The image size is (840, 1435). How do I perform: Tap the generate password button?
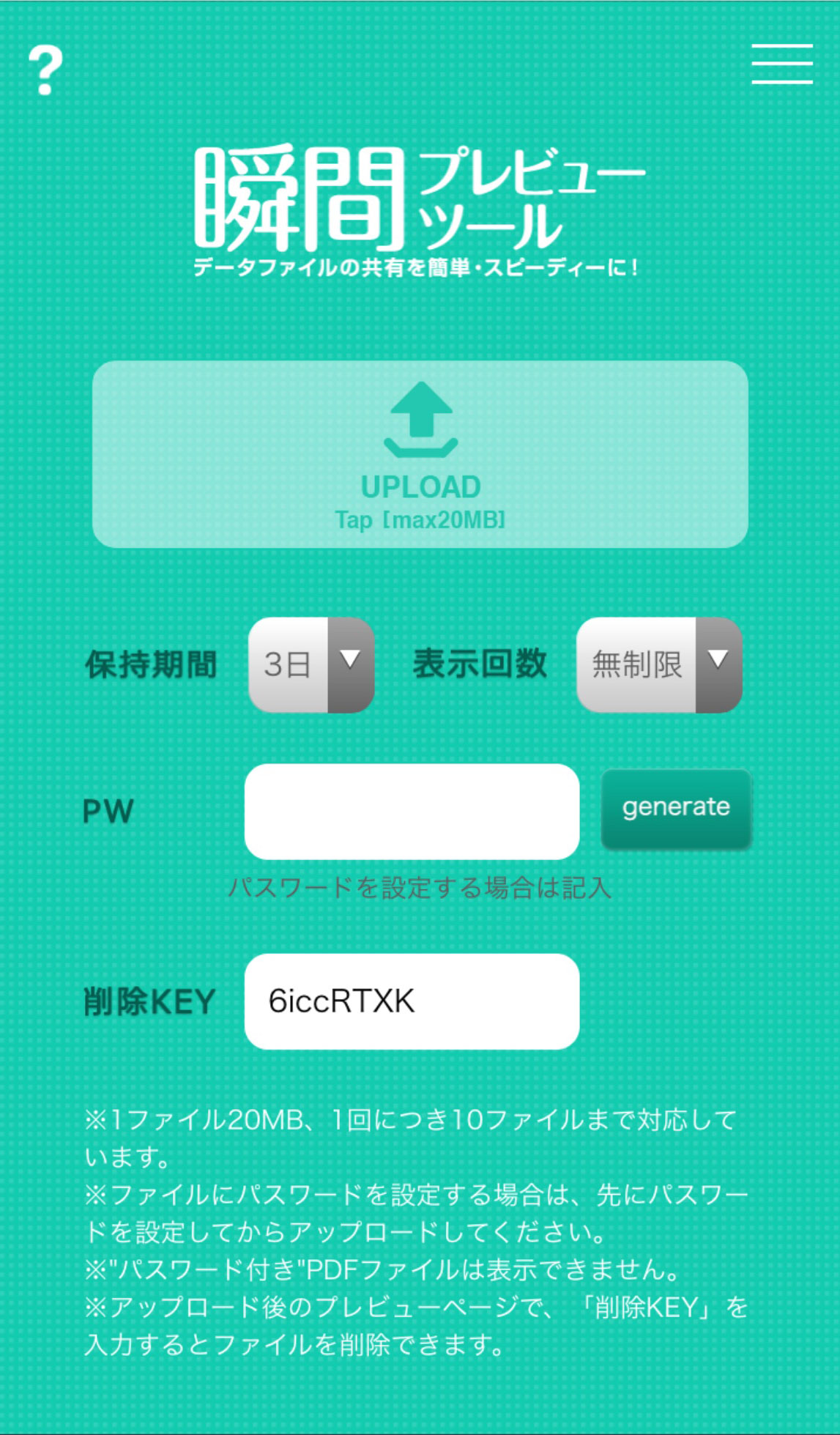676,808
